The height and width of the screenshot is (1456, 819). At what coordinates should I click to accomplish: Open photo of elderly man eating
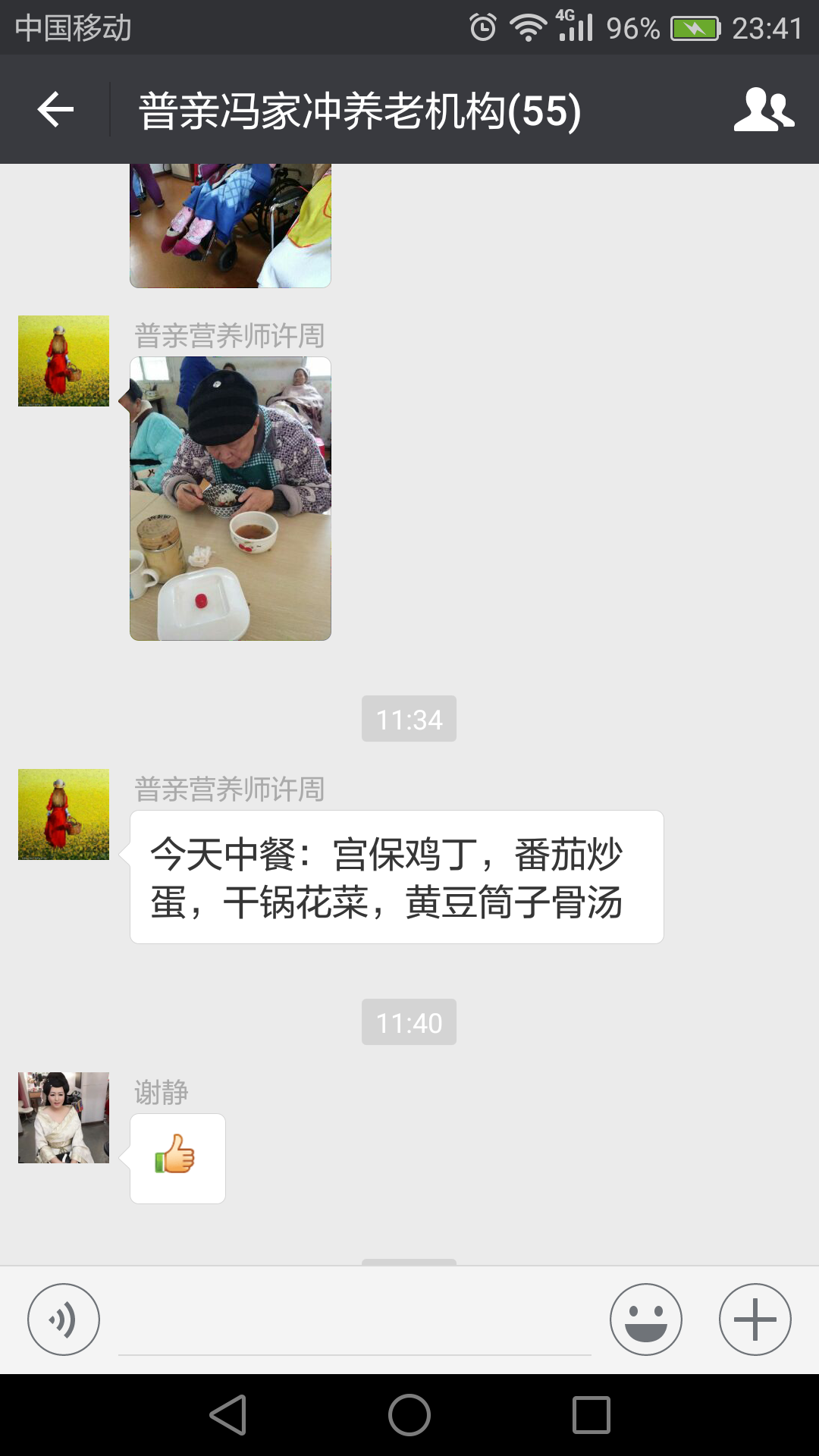(x=231, y=498)
